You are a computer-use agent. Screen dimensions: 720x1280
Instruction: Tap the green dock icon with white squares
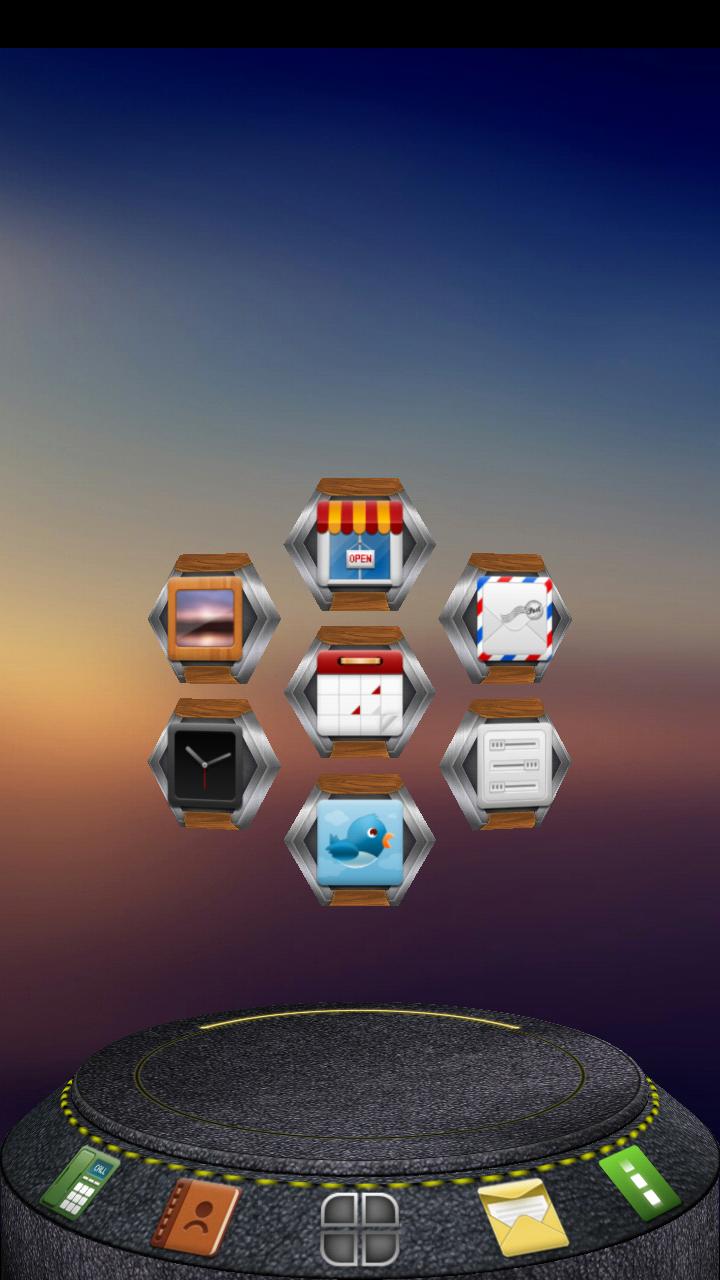(640, 1182)
